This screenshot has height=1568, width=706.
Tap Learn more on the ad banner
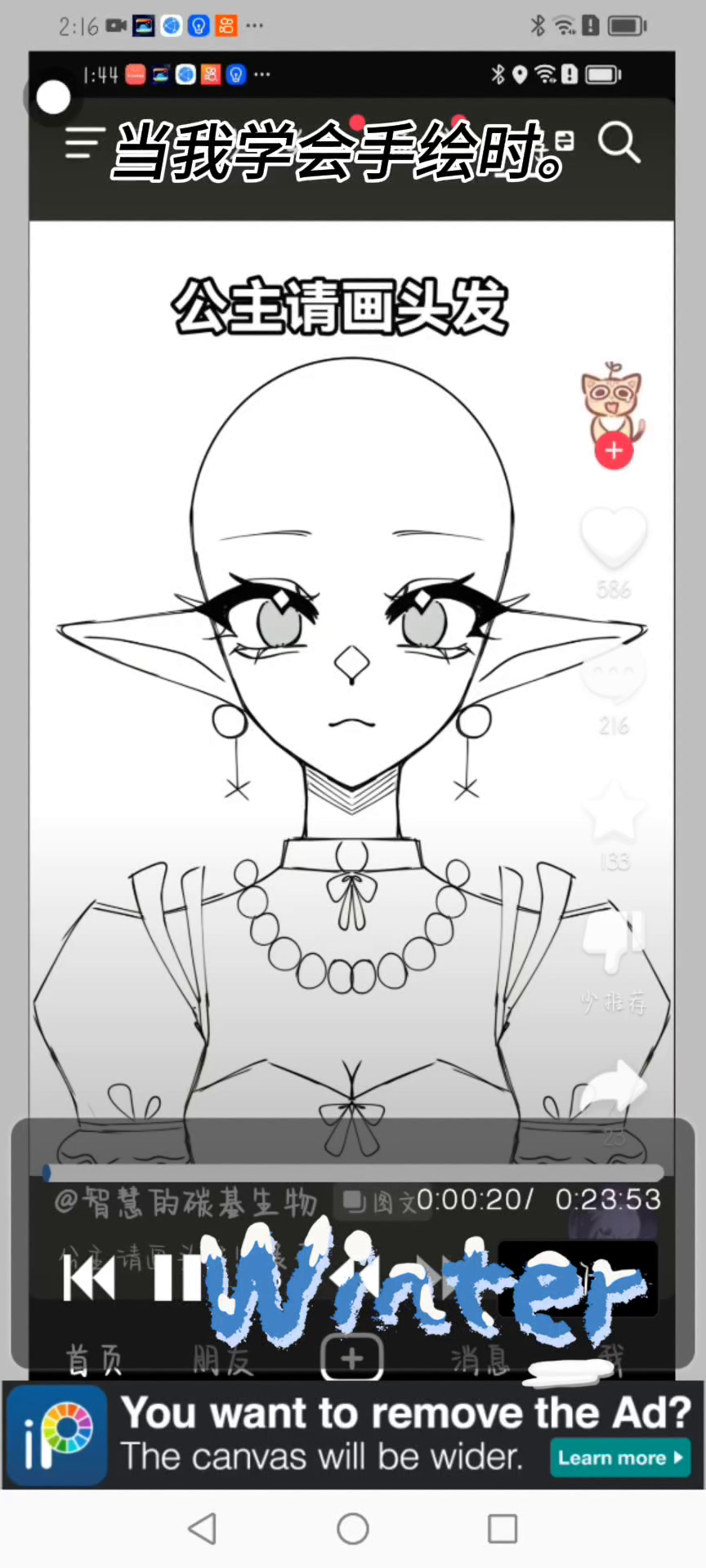point(619,1458)
